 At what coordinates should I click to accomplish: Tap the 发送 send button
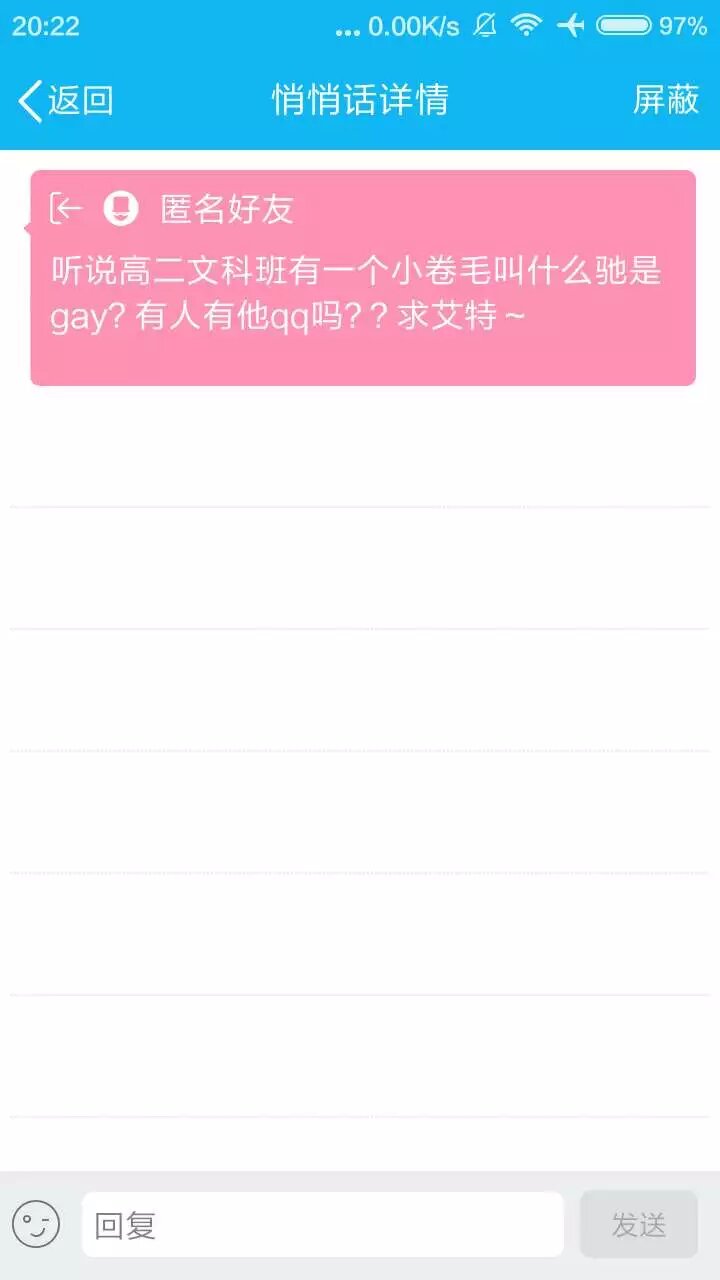pos(638,1224)
